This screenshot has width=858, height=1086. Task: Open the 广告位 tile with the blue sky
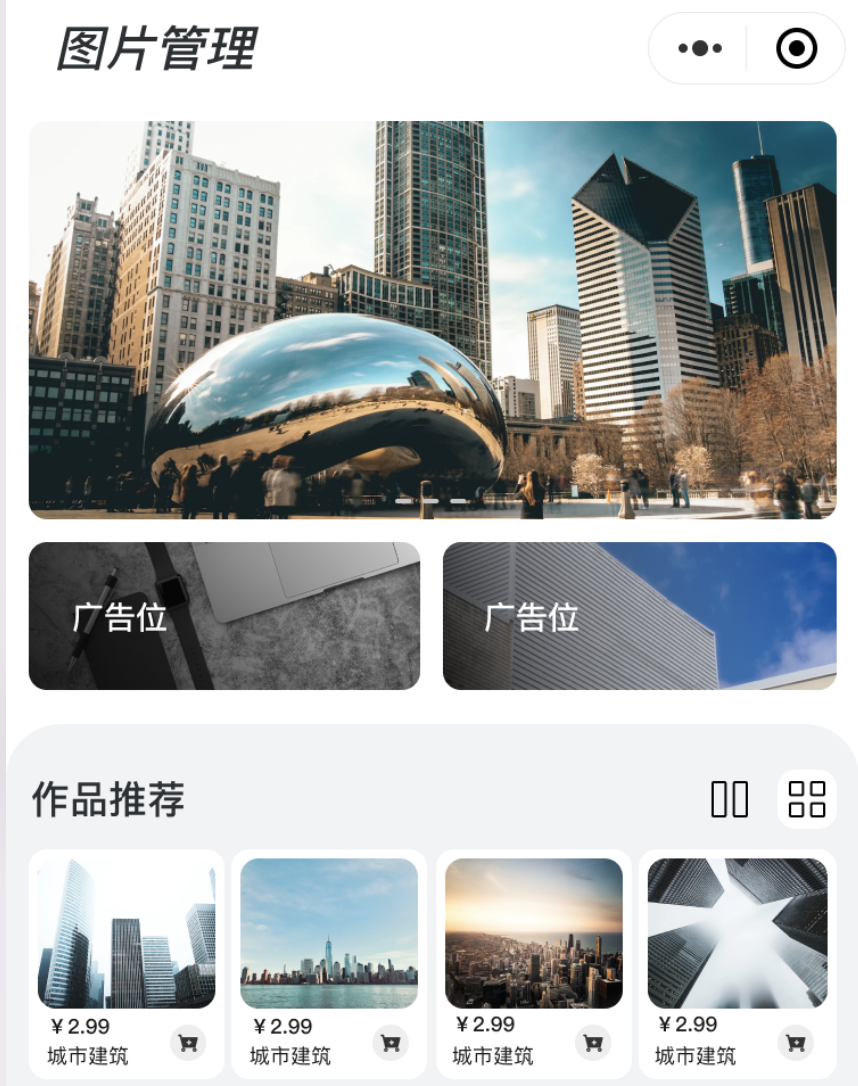[x=639, y=616]
